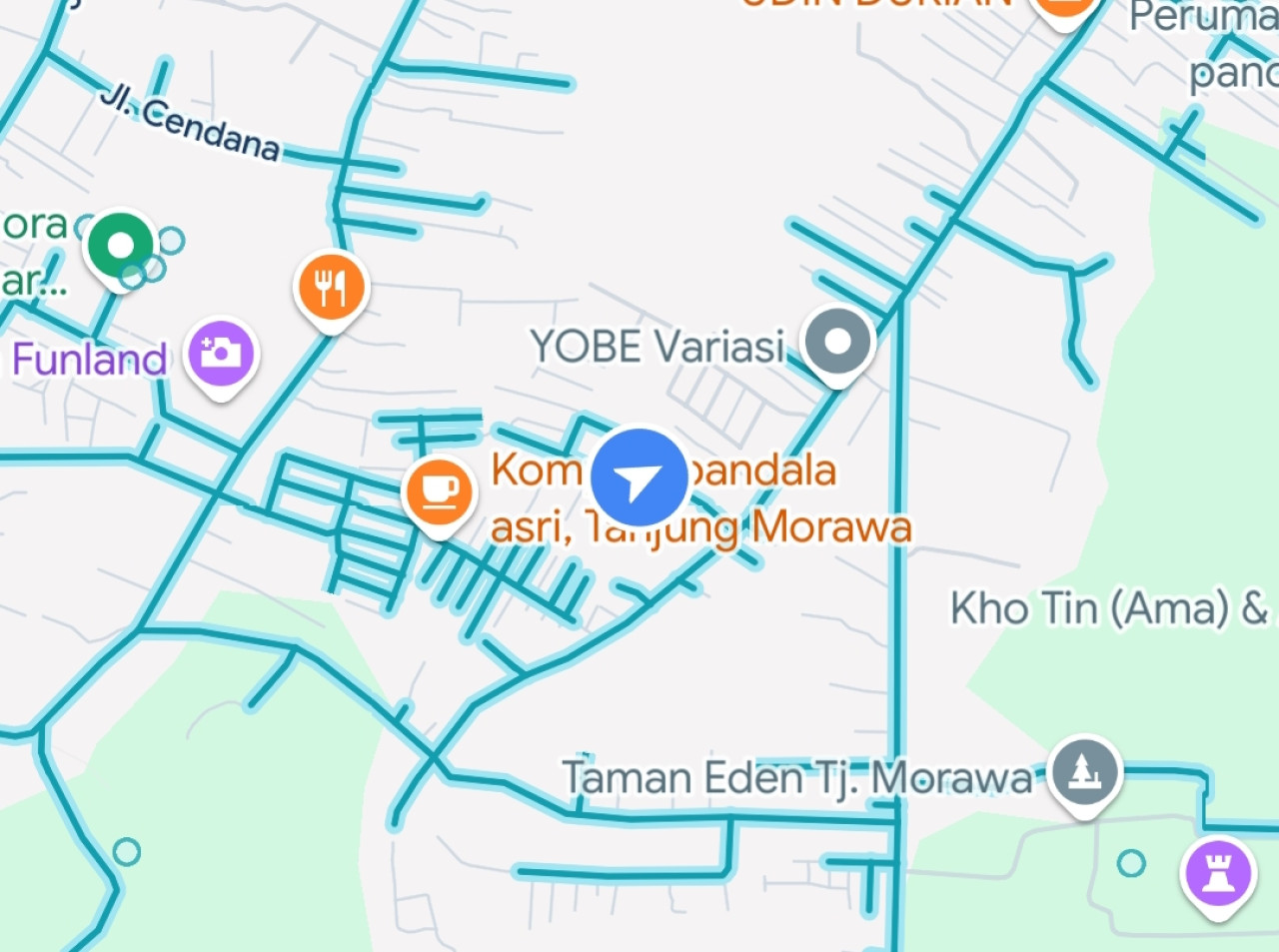Open the cafe pin for Kompleks bandala asri
The width and height of the screenshot is (1279, 952).
click(438, 490)
